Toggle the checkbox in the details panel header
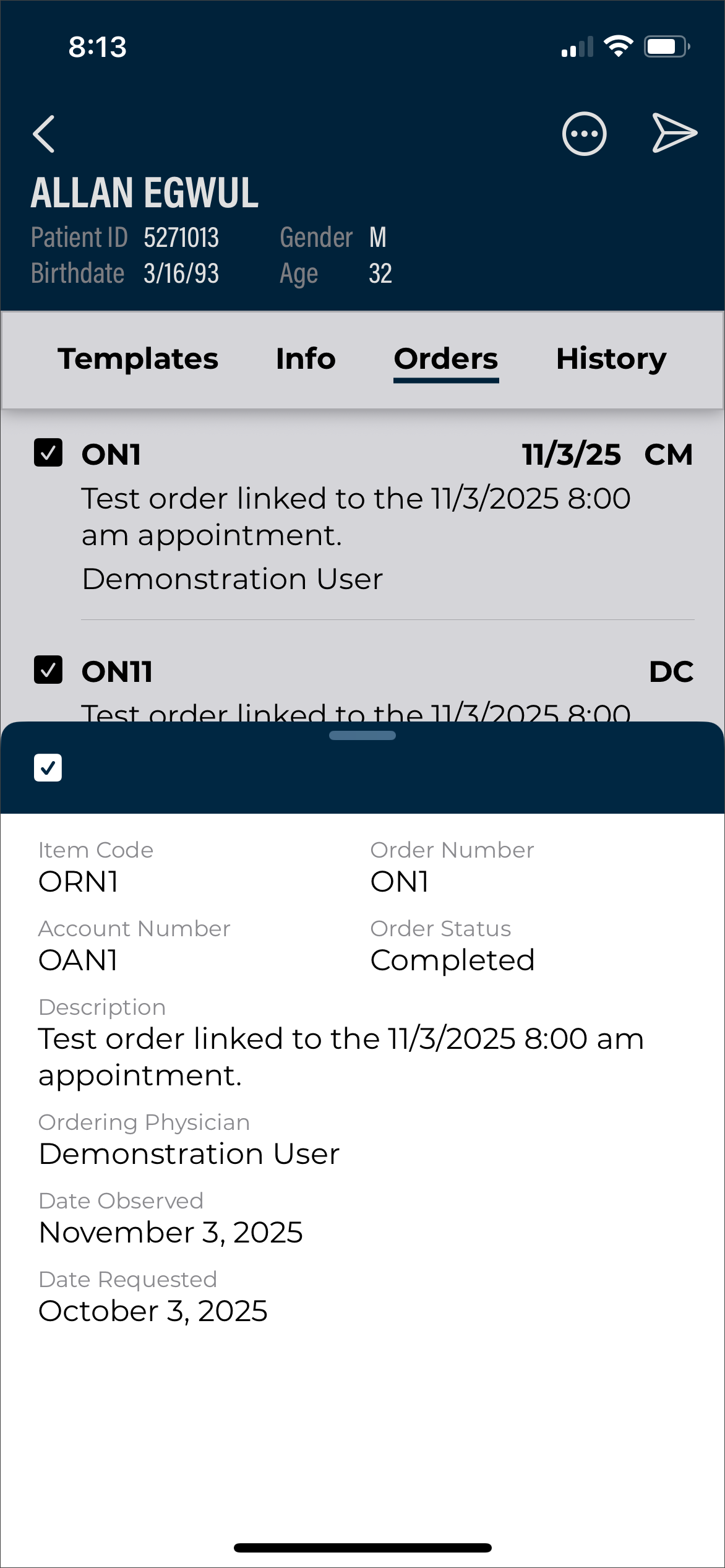The width and height of the screenshot is (725, 1568). [x=48, y=767]
